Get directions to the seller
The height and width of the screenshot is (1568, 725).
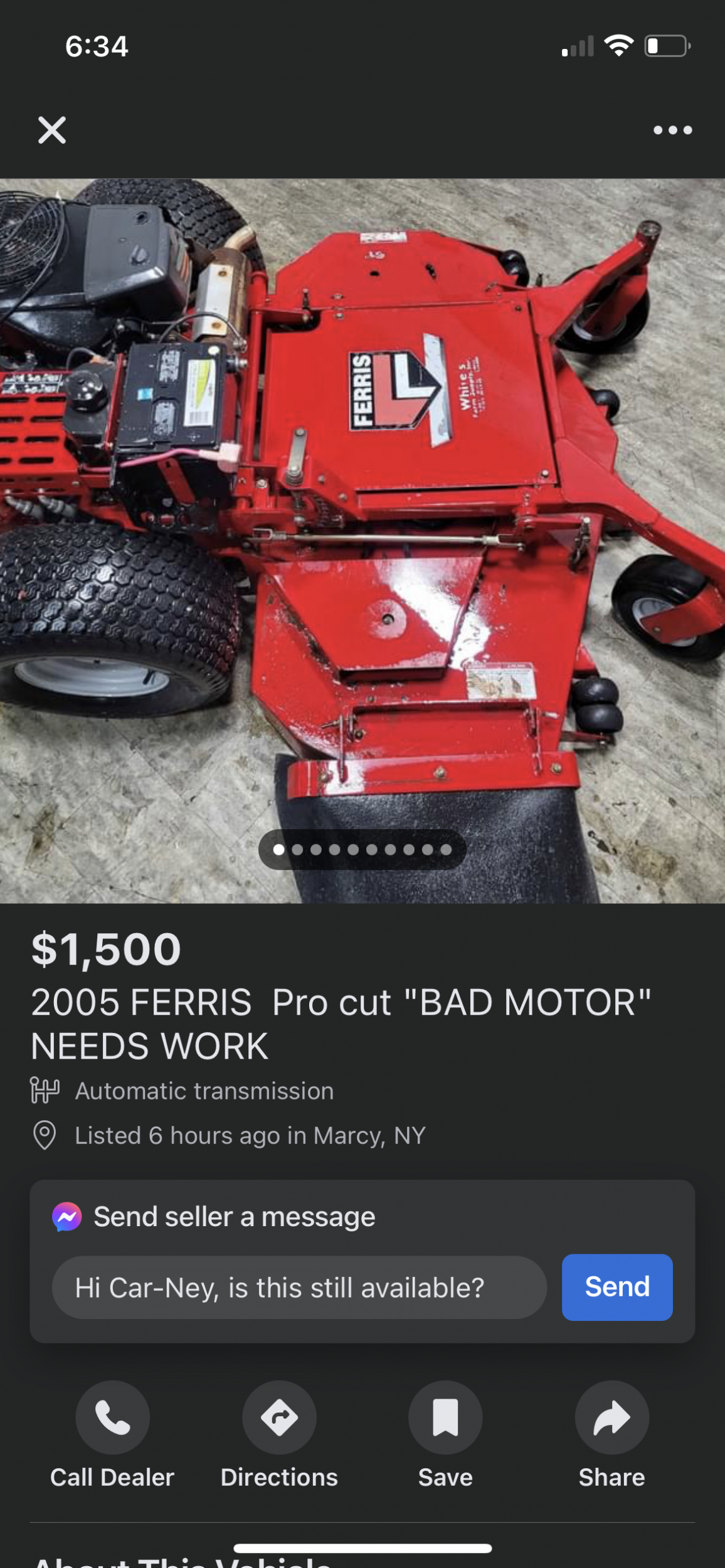pos(279,1417)
